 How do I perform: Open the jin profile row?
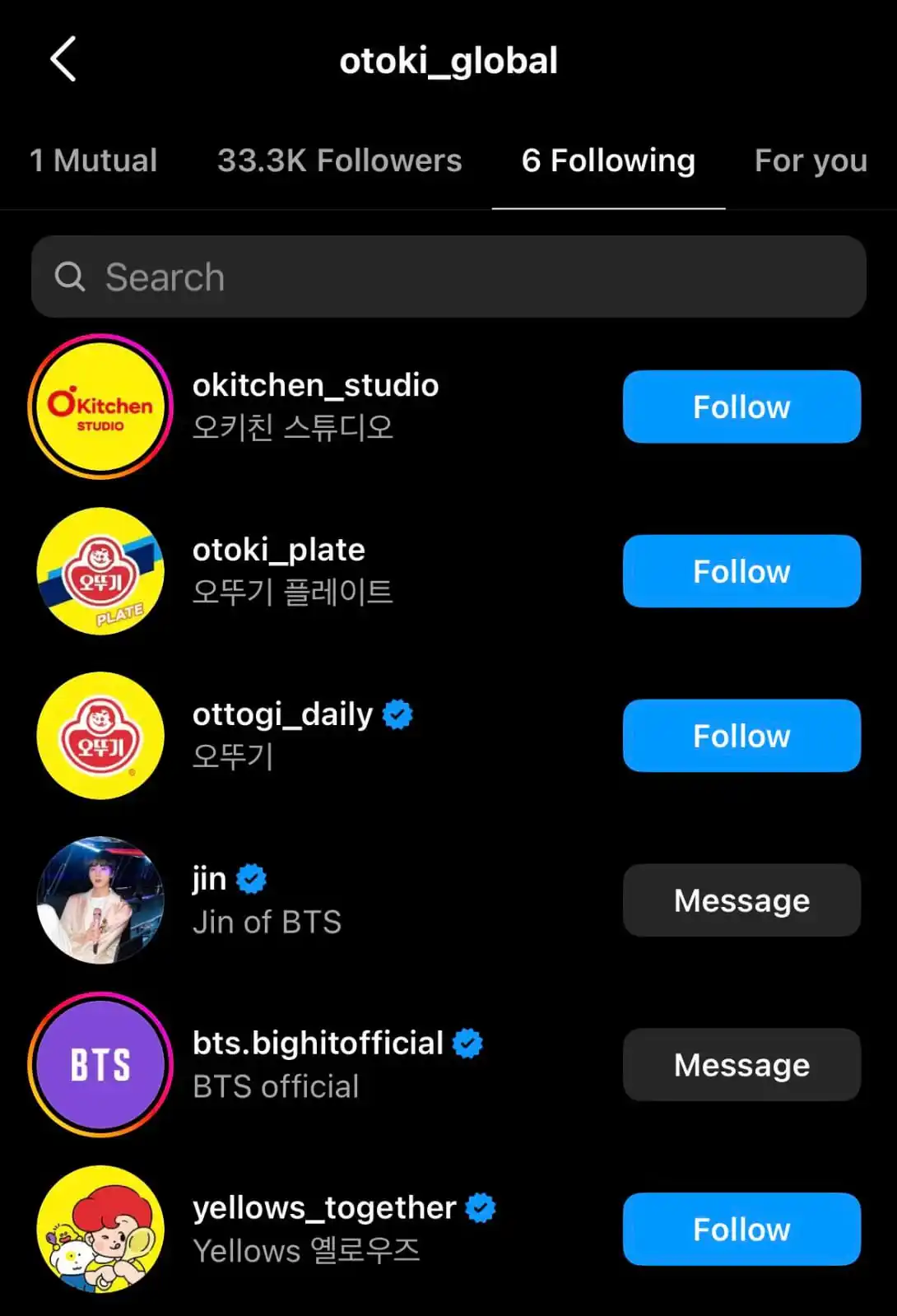(209, 880)
